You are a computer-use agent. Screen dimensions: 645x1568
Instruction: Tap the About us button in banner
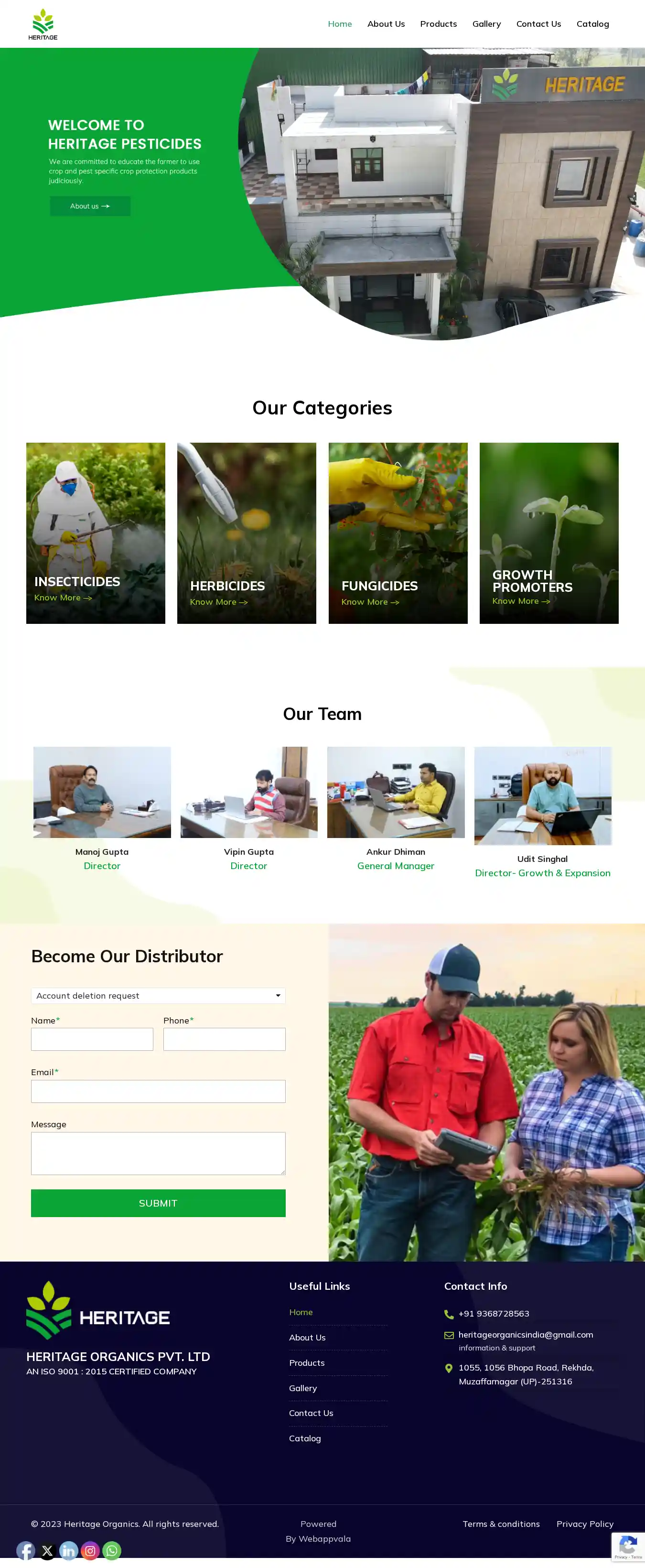click(x=90, y=206)
